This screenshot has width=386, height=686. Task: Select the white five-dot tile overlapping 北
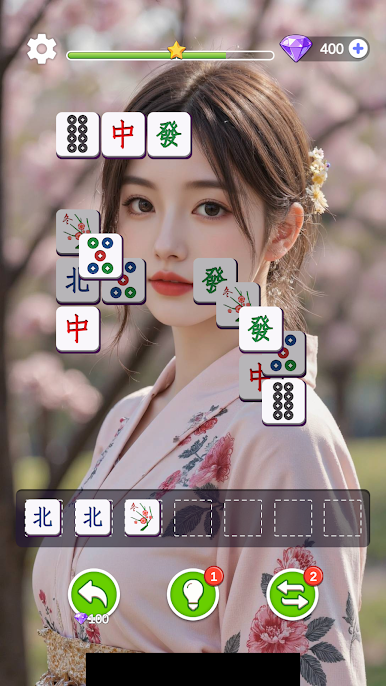tap(101, 256)
